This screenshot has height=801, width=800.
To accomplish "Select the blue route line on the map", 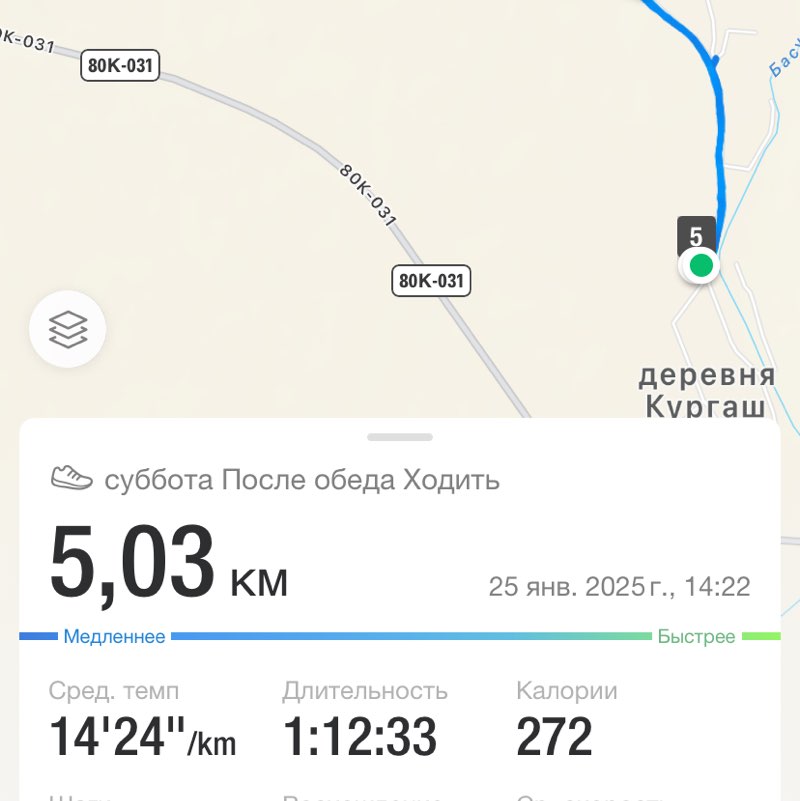I will [718, 100].
